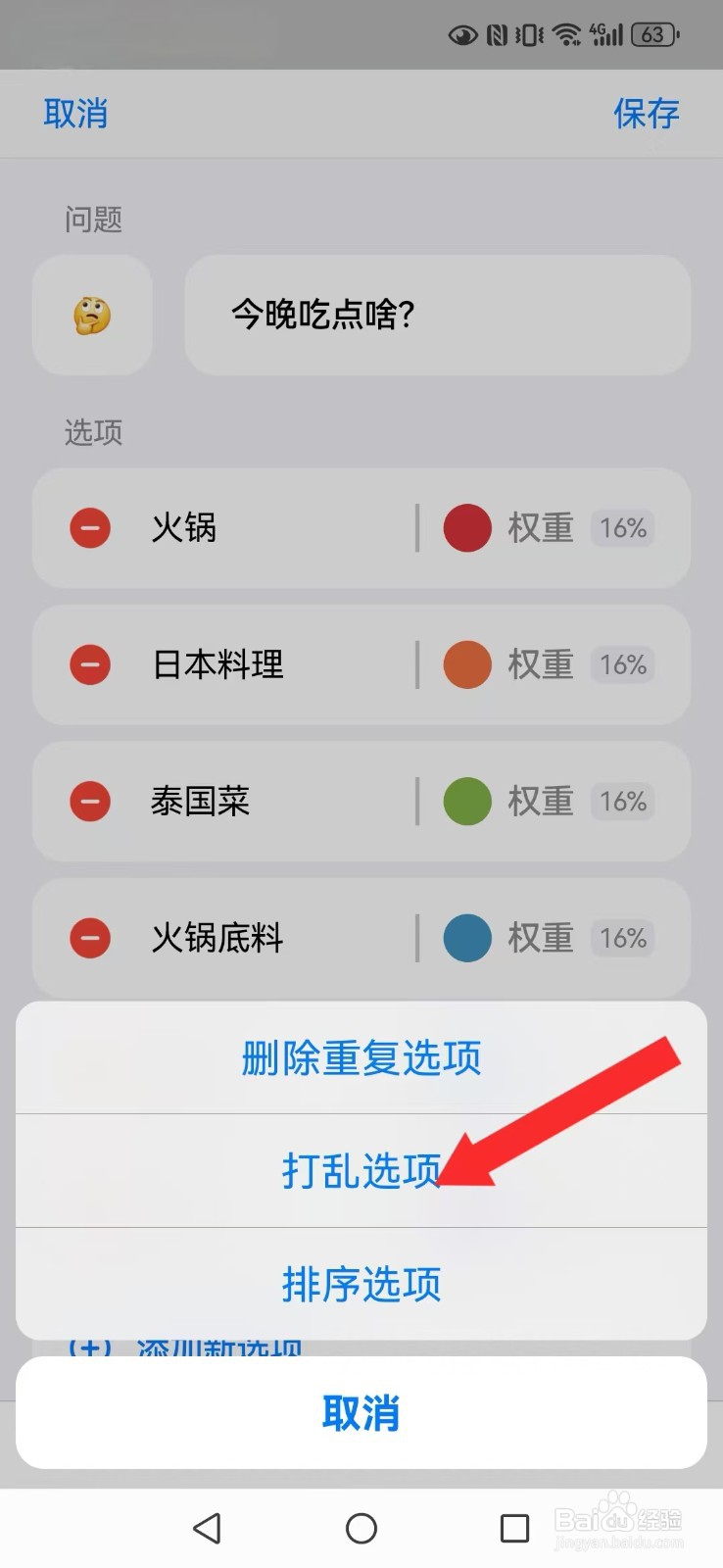Click the delete icon beside 日本料理
723x1568 pixels.
point(89,664)
